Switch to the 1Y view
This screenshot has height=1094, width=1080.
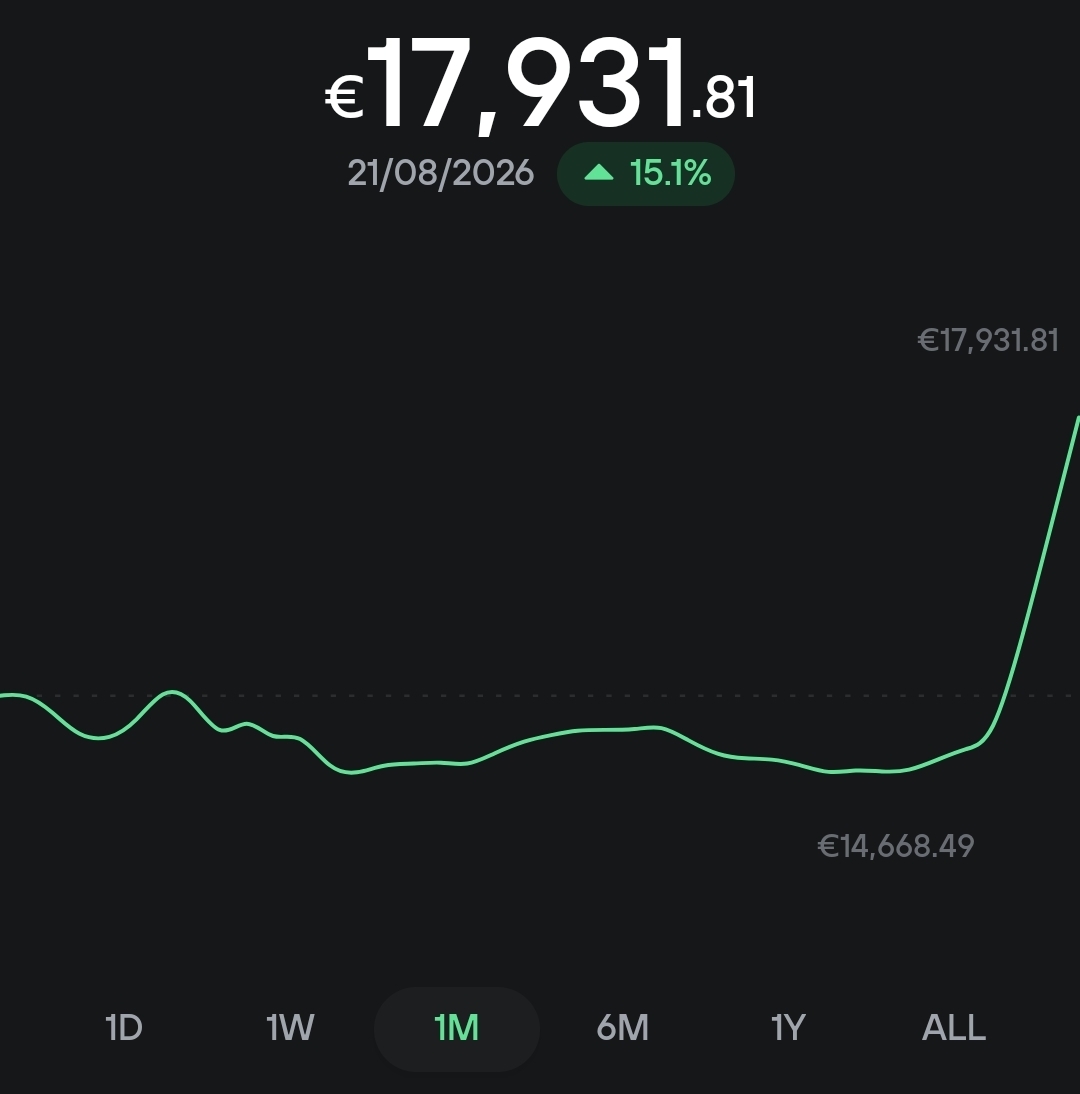(788, 1028)
